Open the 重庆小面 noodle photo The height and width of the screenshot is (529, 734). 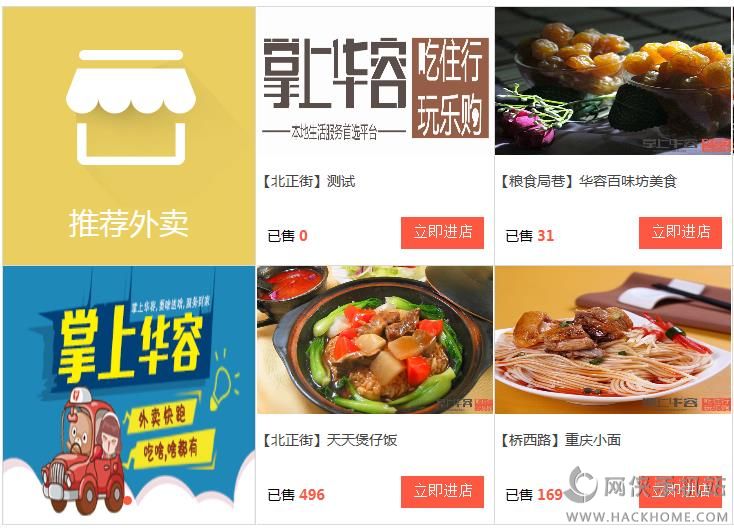pos(612,340)
